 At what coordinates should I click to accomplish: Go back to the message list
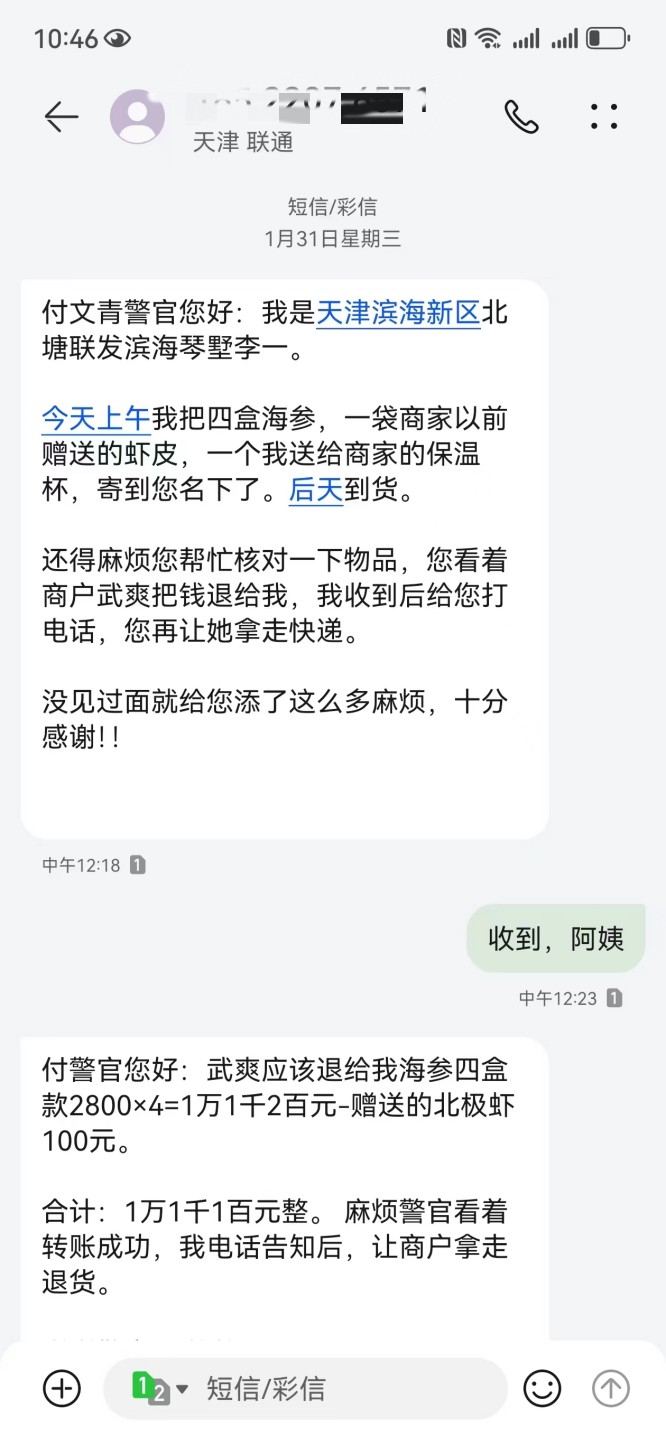(61, 117)
